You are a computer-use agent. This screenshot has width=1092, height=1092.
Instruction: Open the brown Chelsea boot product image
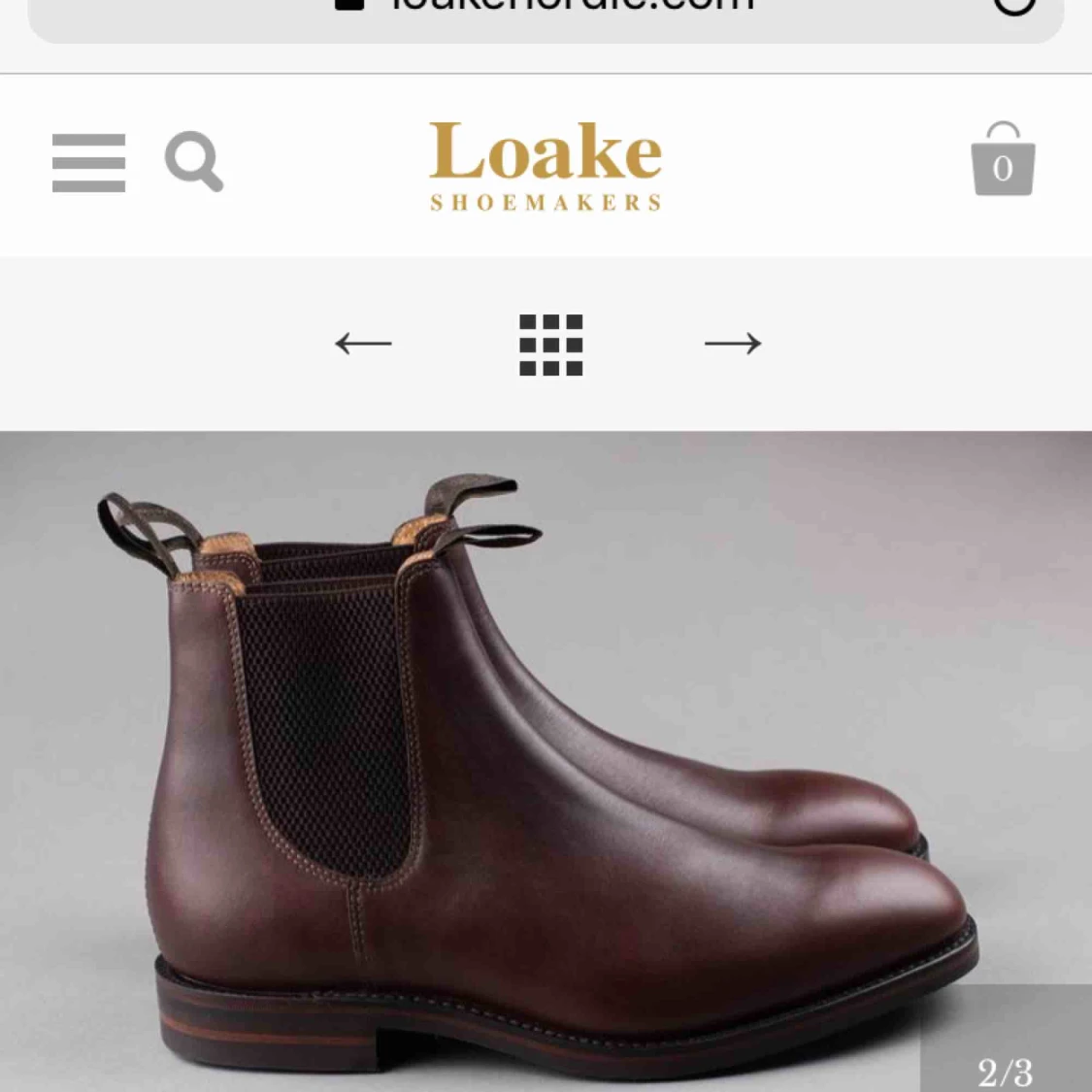(546, 767)
